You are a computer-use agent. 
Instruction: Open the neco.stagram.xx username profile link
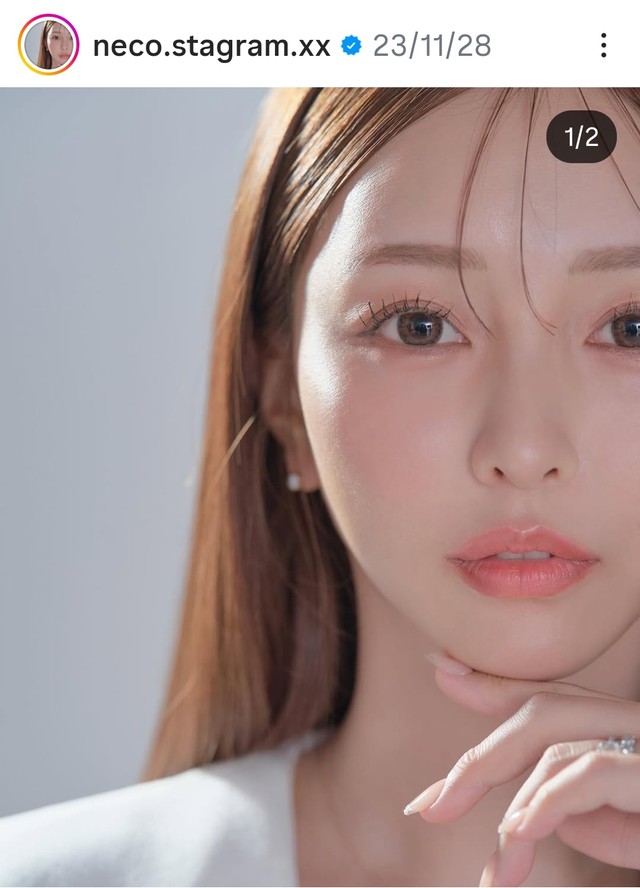pos(211,46)
